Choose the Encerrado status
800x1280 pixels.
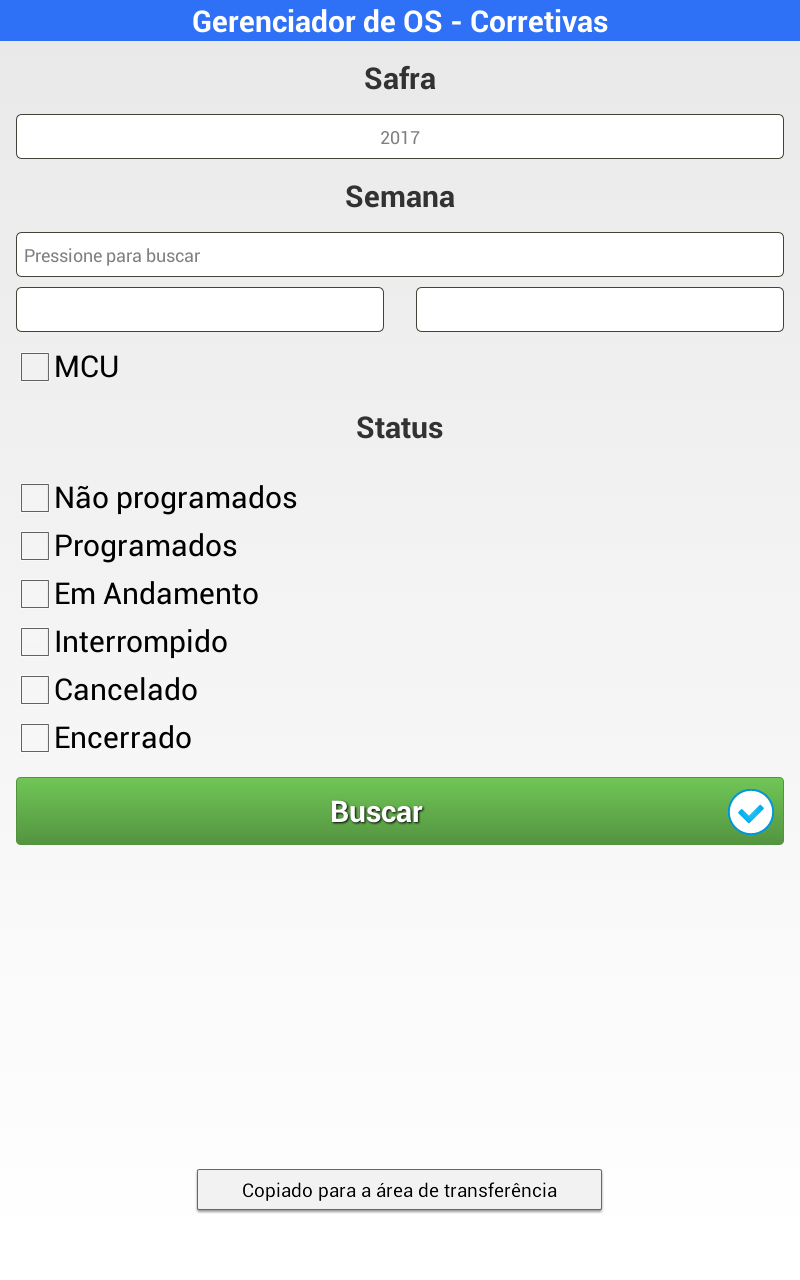coord(35,738)
